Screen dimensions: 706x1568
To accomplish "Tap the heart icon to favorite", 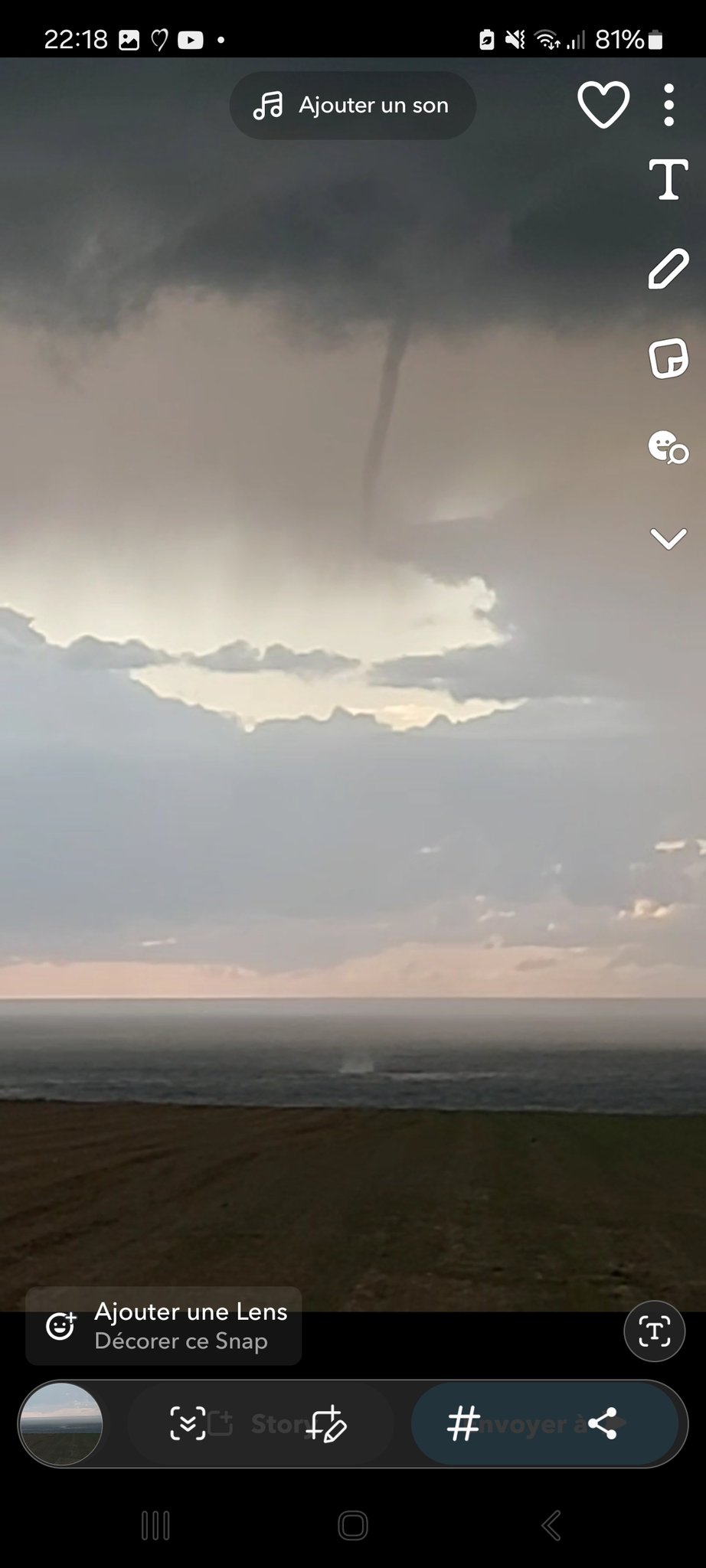I will [x=603, y=105].
